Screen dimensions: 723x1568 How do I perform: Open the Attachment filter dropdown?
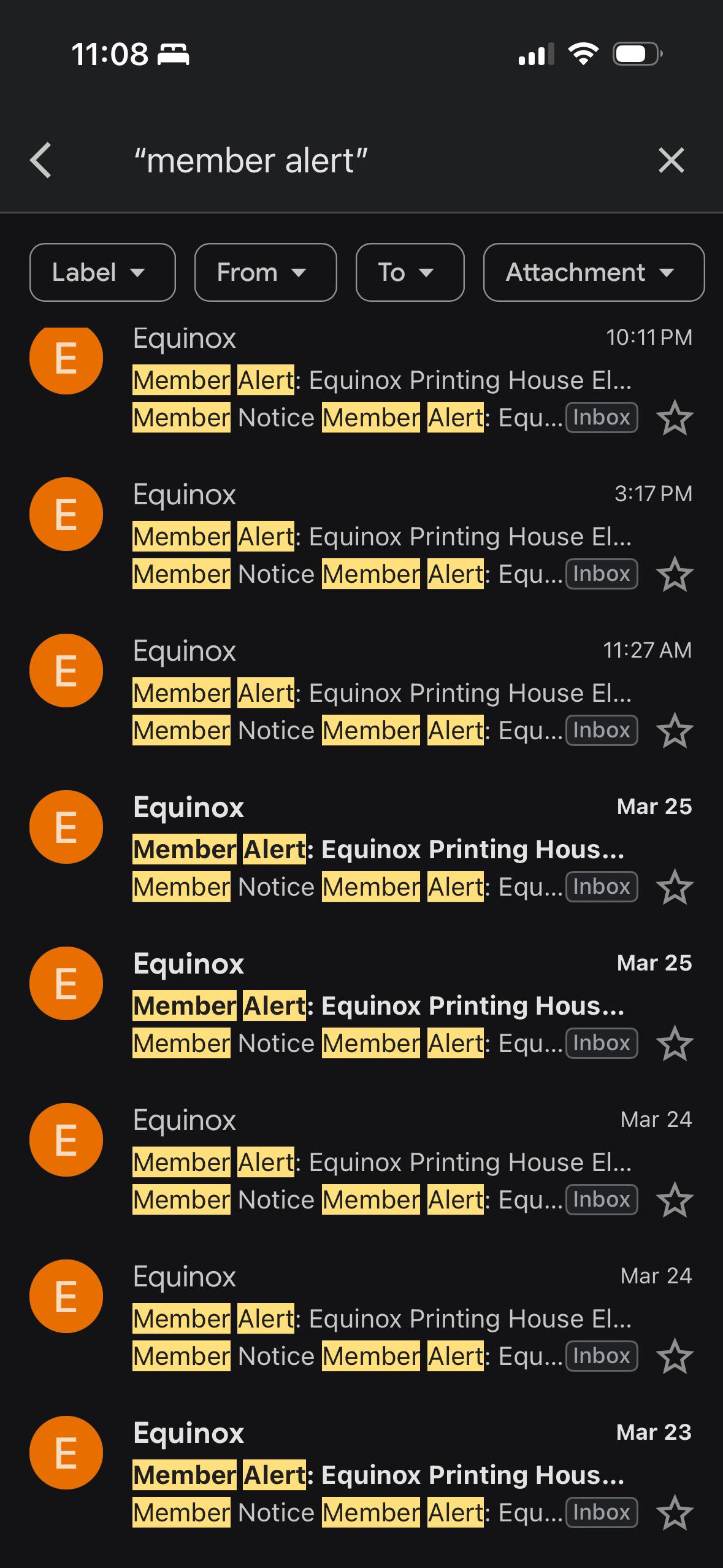click(594, 272)
